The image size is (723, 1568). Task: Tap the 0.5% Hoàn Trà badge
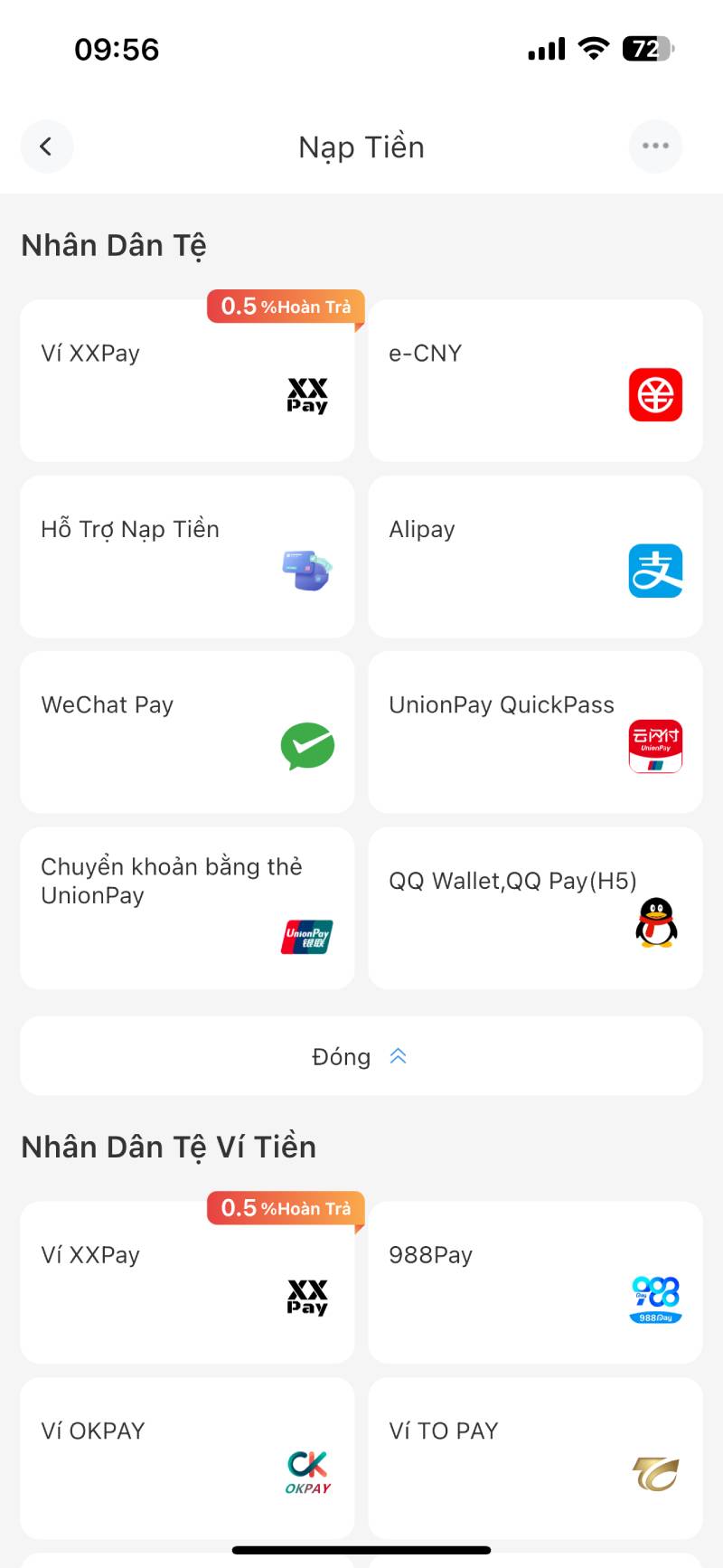[x=283, y=307]
